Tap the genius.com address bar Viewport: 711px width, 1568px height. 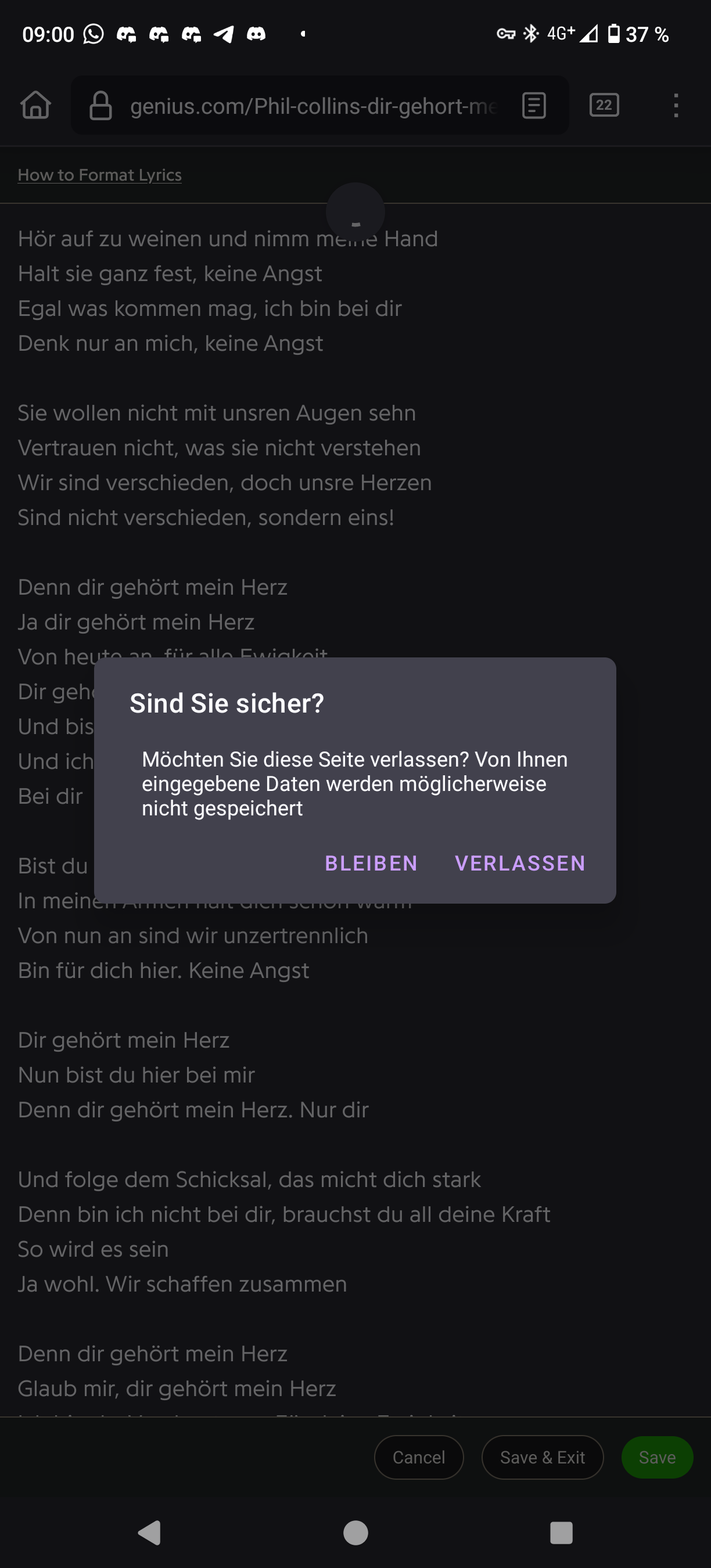tap(313, 106)
